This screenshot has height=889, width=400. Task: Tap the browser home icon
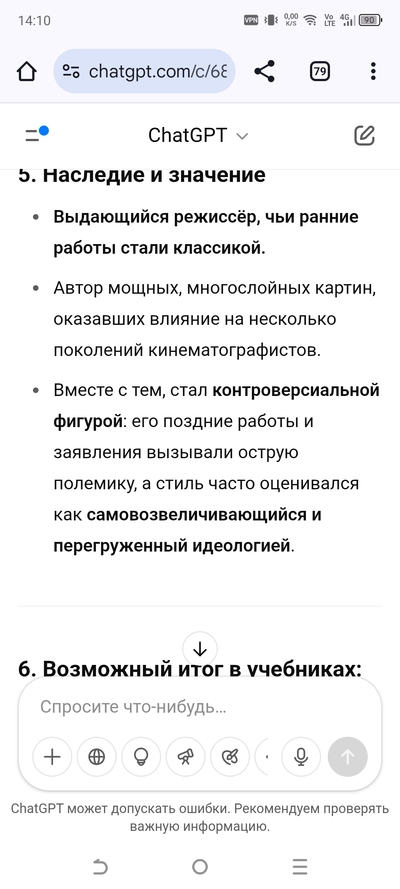[26, 71]
